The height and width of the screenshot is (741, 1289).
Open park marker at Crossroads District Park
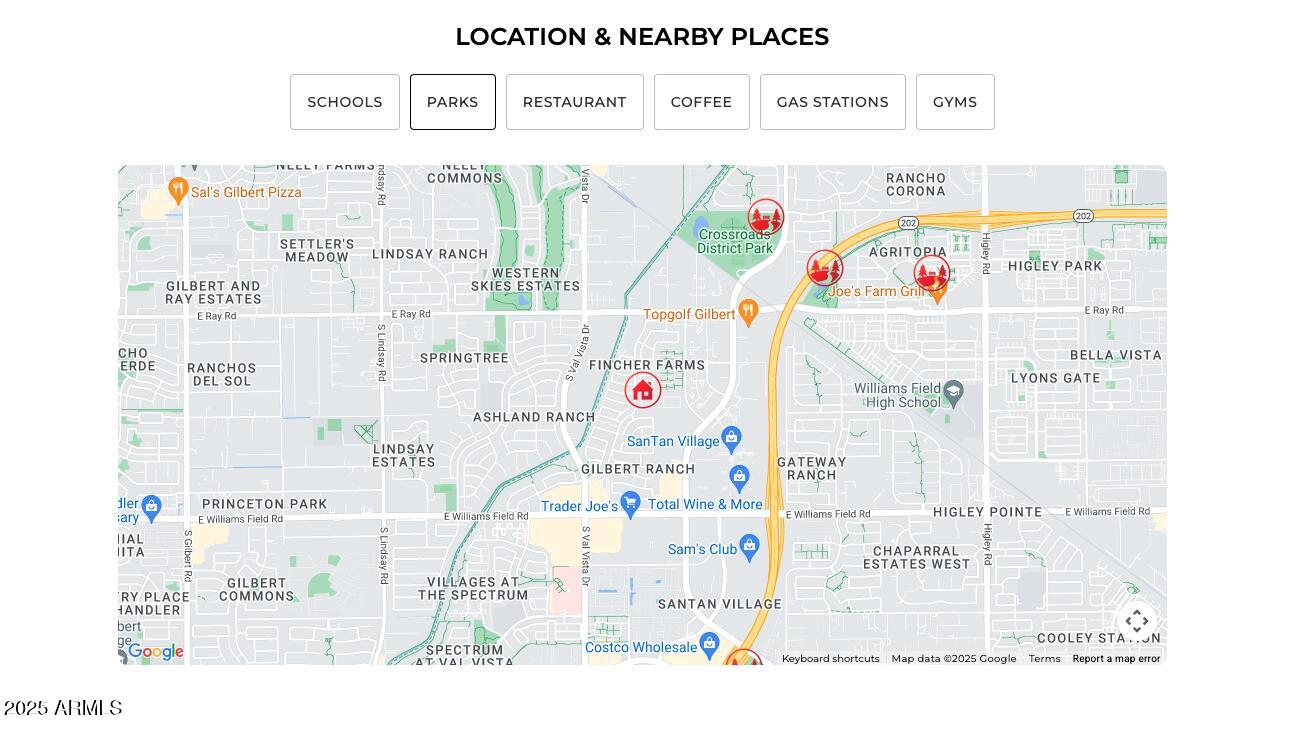tap(766, 217)
